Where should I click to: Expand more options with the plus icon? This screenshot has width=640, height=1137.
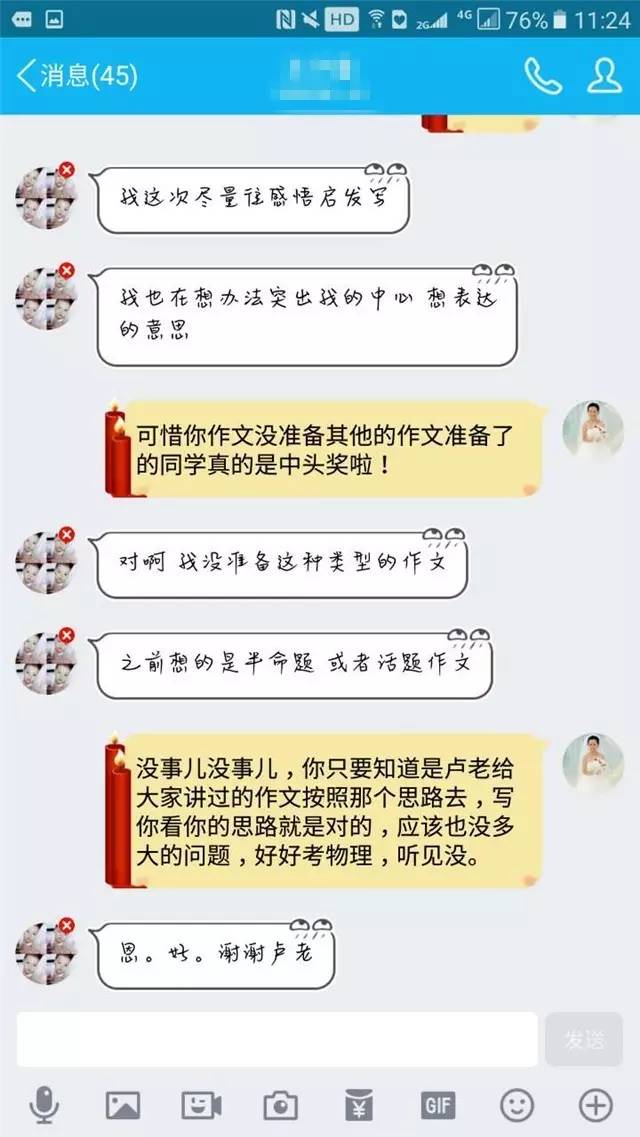pos(596,1105)
